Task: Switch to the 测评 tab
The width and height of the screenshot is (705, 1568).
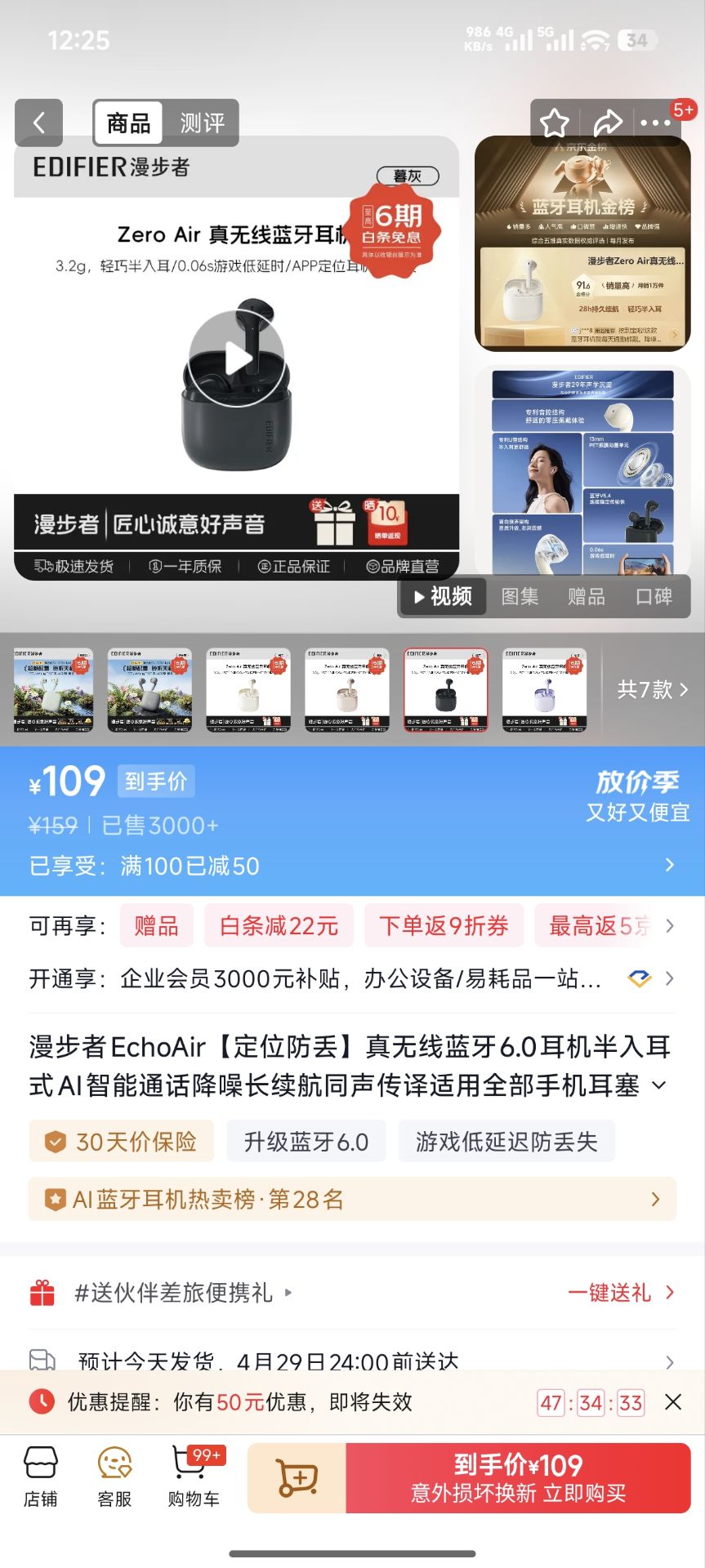Action: tap(202, 123)
